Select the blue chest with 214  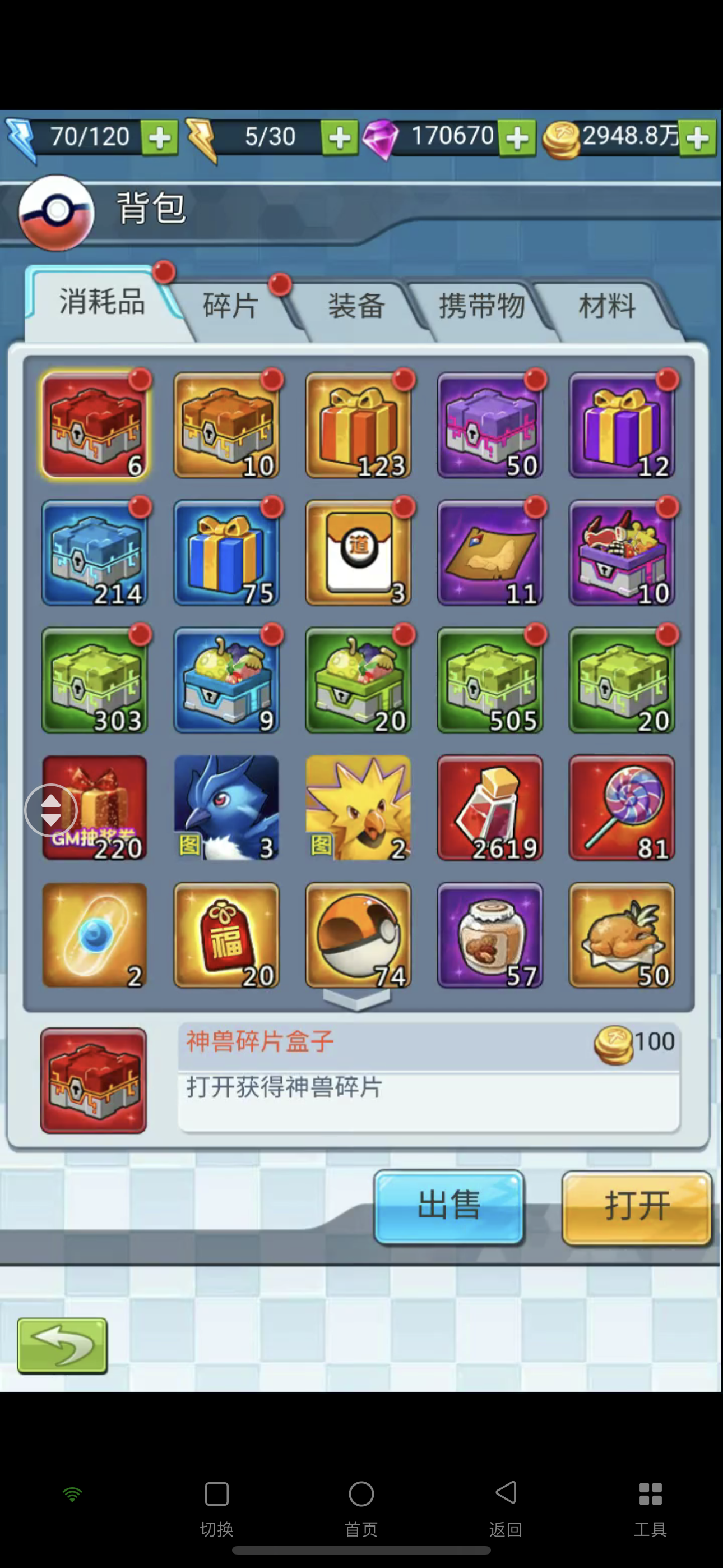coord(94,554)
